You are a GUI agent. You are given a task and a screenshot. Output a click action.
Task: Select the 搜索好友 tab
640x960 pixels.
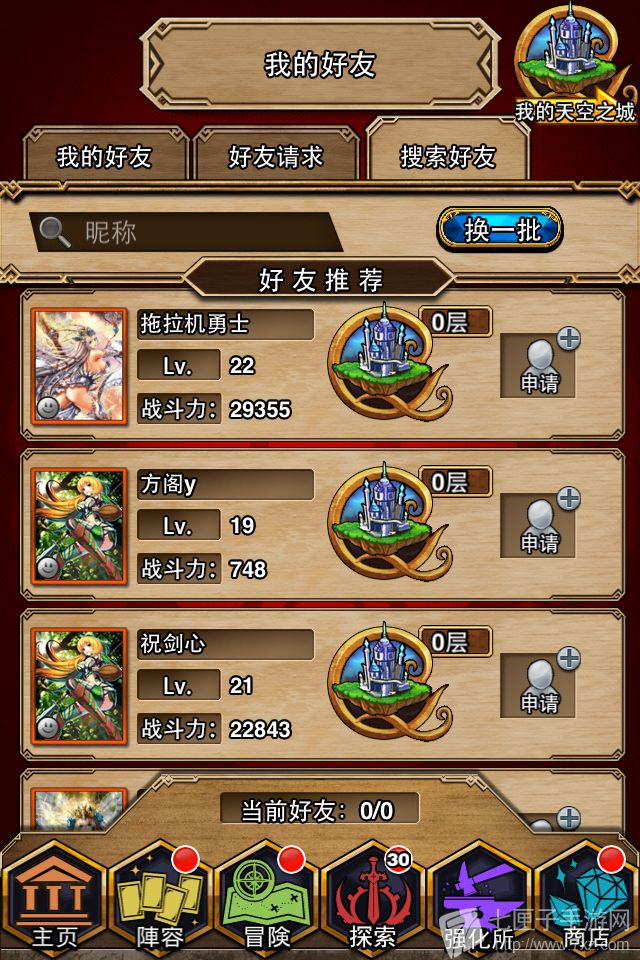[447, 156]
